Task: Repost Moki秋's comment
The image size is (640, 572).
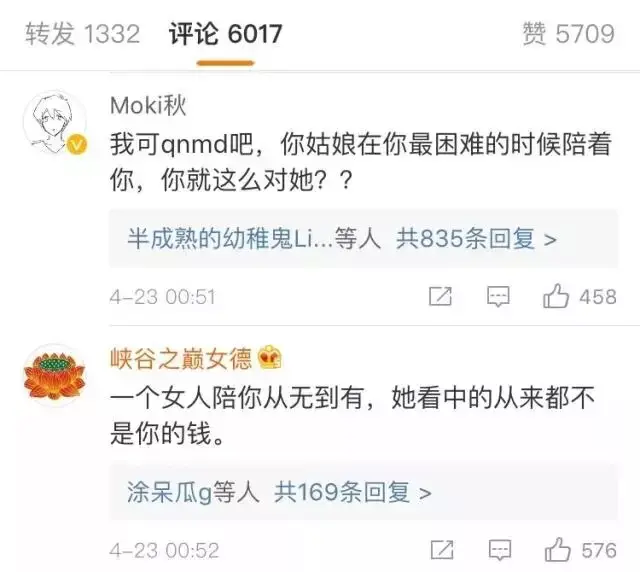Action: click(x=439, y=297)
